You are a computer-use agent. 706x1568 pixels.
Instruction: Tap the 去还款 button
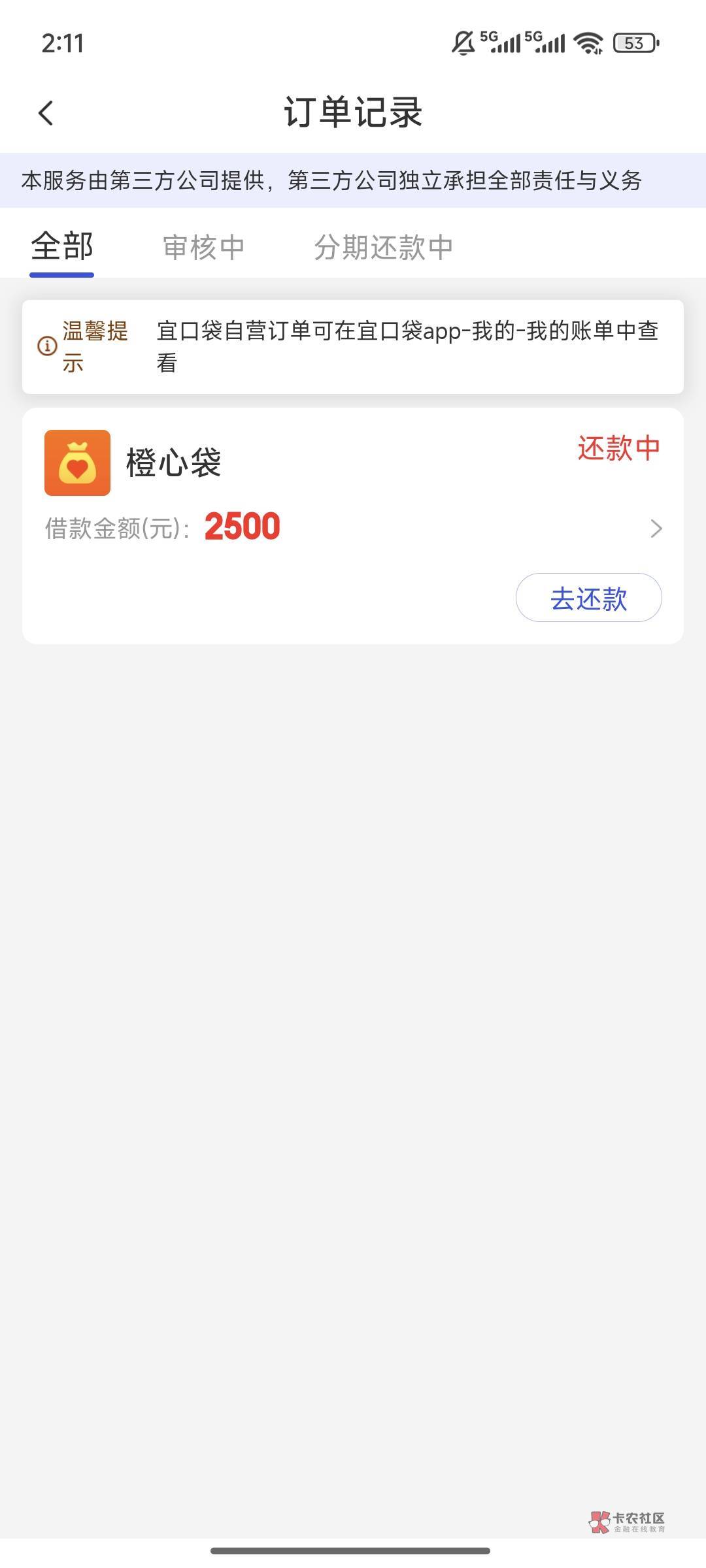click(x=588, y=597)
